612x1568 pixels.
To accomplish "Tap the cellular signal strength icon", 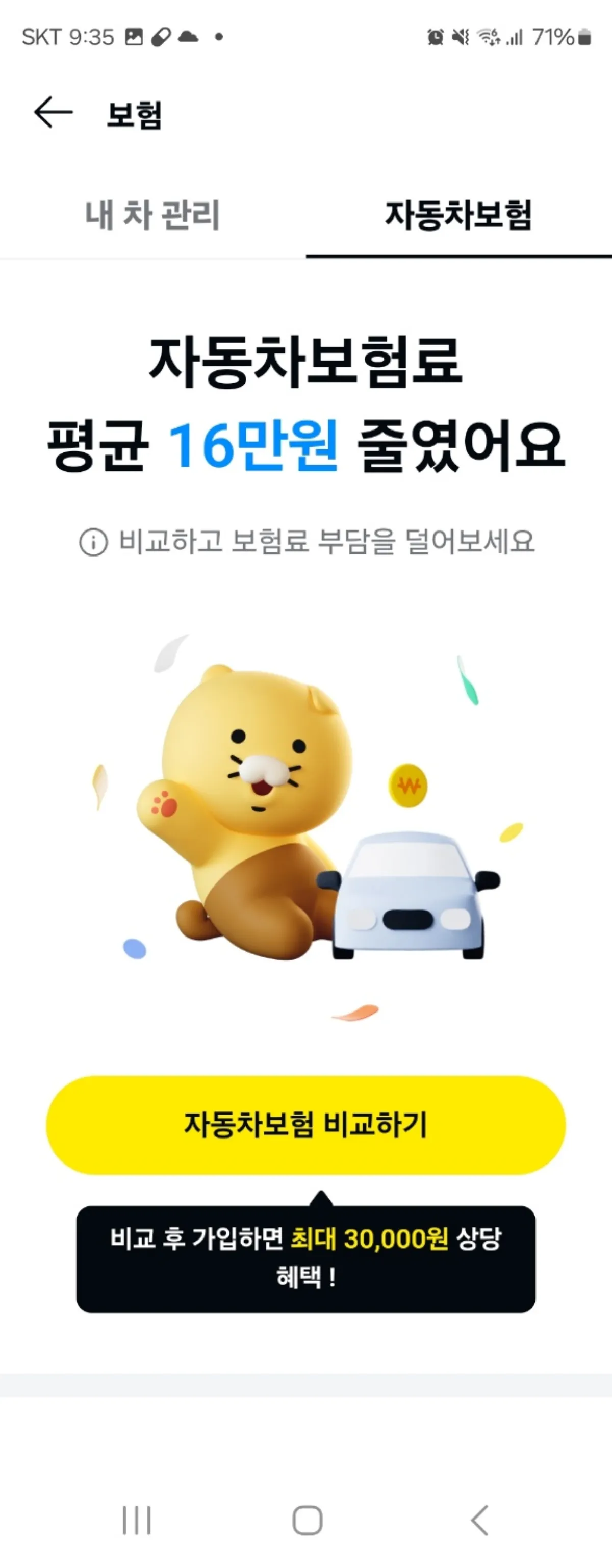I will pos(516,38).
